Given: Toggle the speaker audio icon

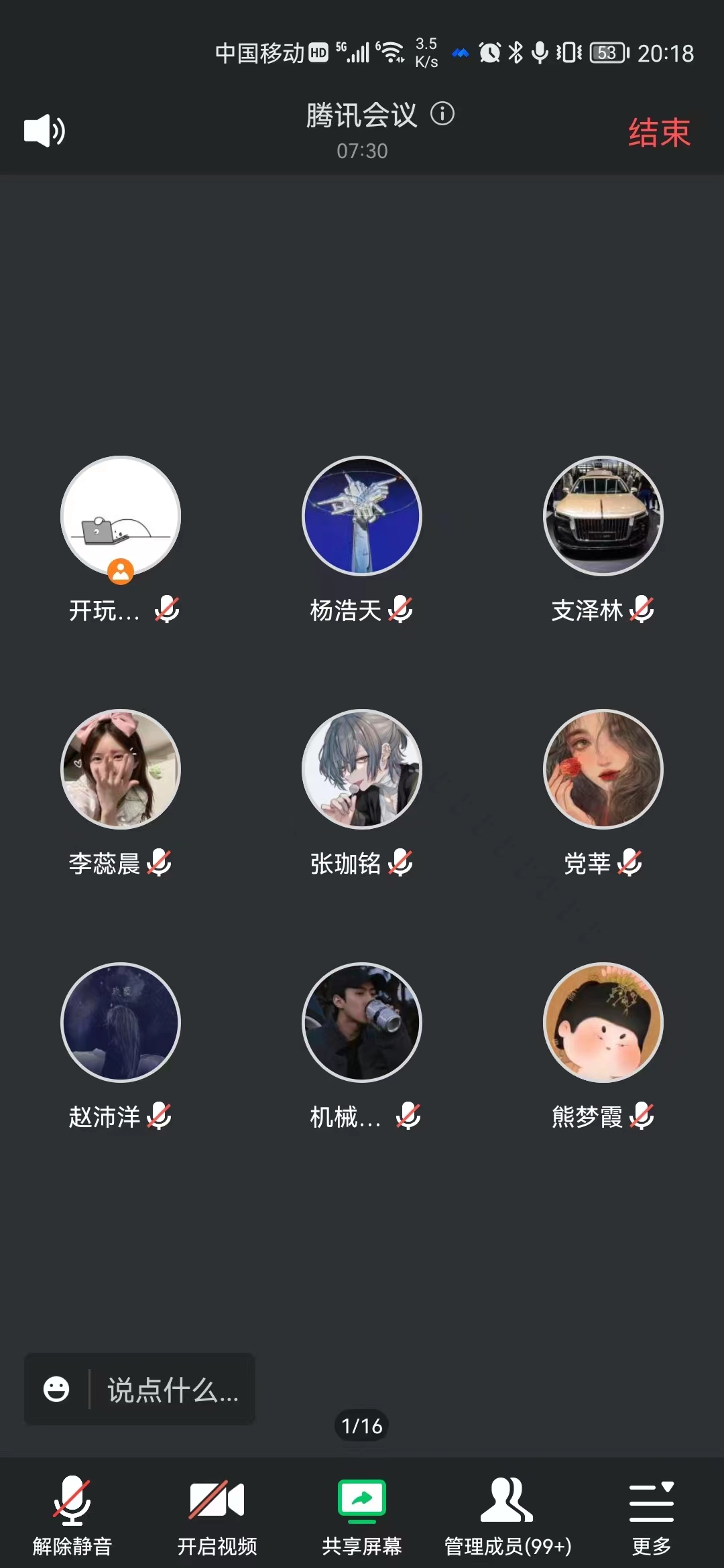Looking at the screenshot, I should [44, 131].
